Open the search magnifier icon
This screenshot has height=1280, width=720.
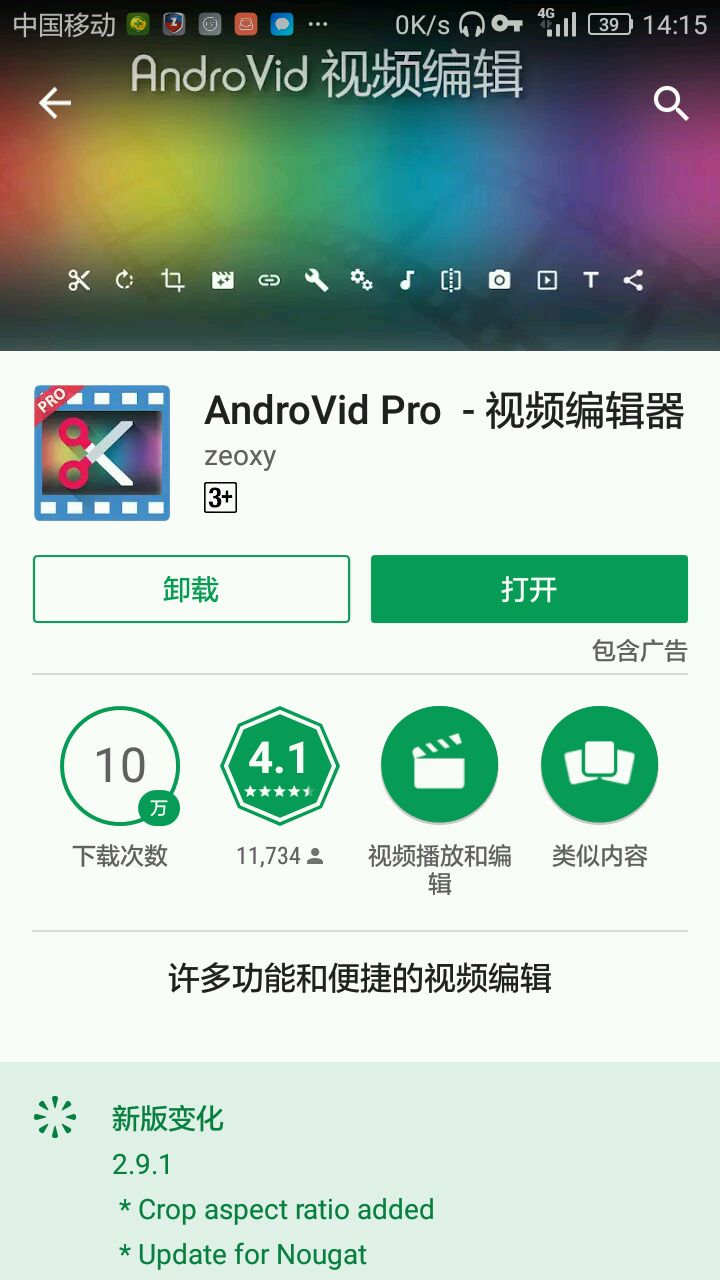coord(671,103)
